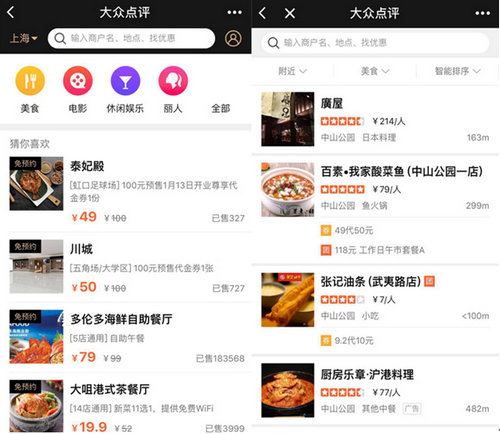This screenshot has width=500, height=434.
Task: Show 全部 categories
Action: [221, 108]
